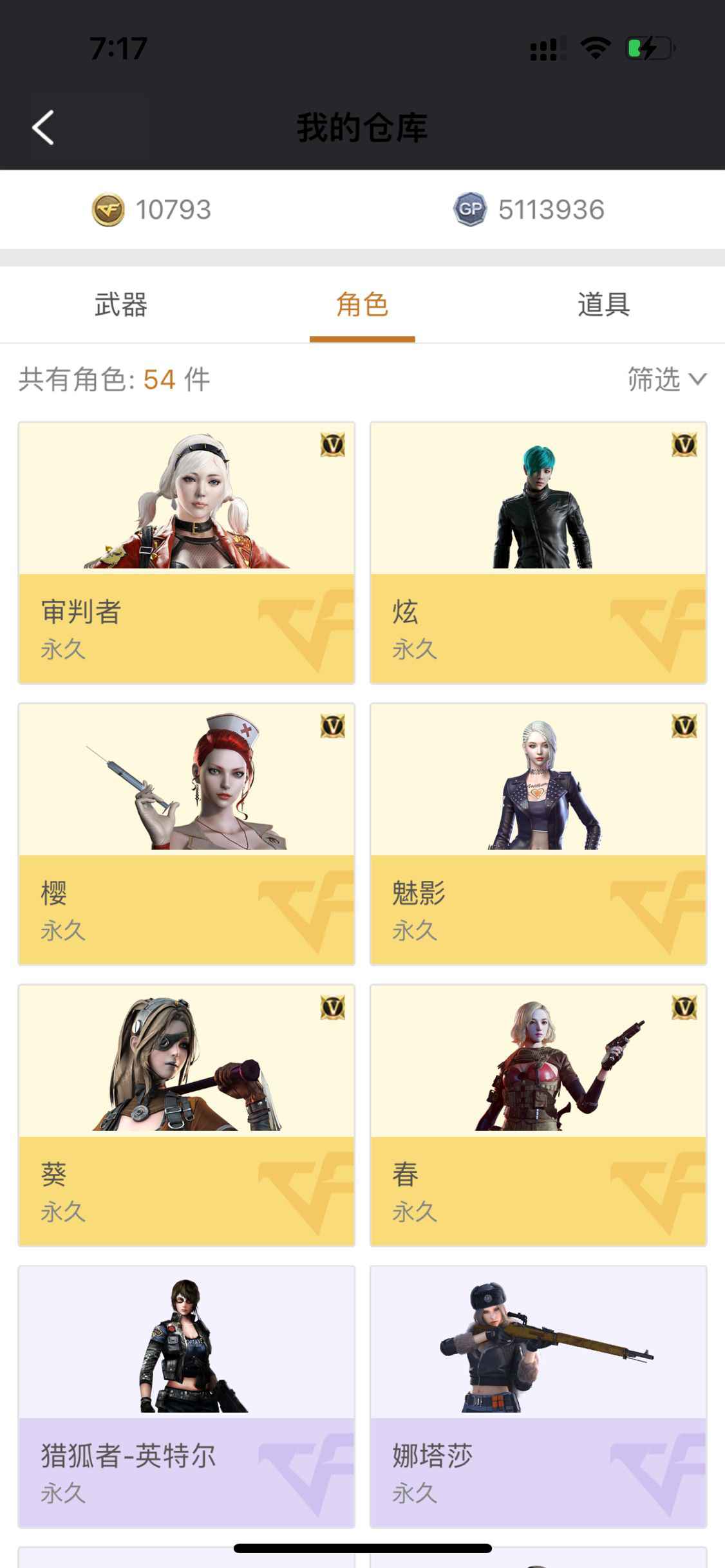Expand the 筛选 filter dropdown

667,380
